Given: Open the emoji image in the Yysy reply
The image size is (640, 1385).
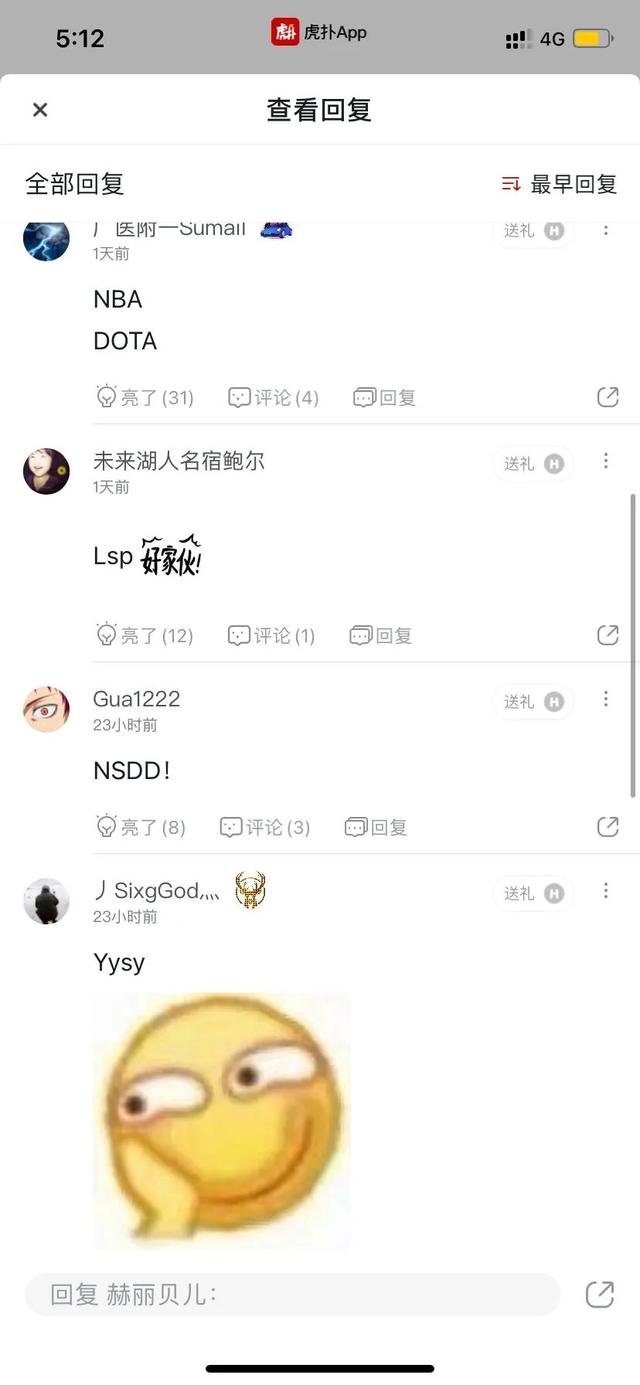Looking at the screenshot, I should tap(222, 1120).
